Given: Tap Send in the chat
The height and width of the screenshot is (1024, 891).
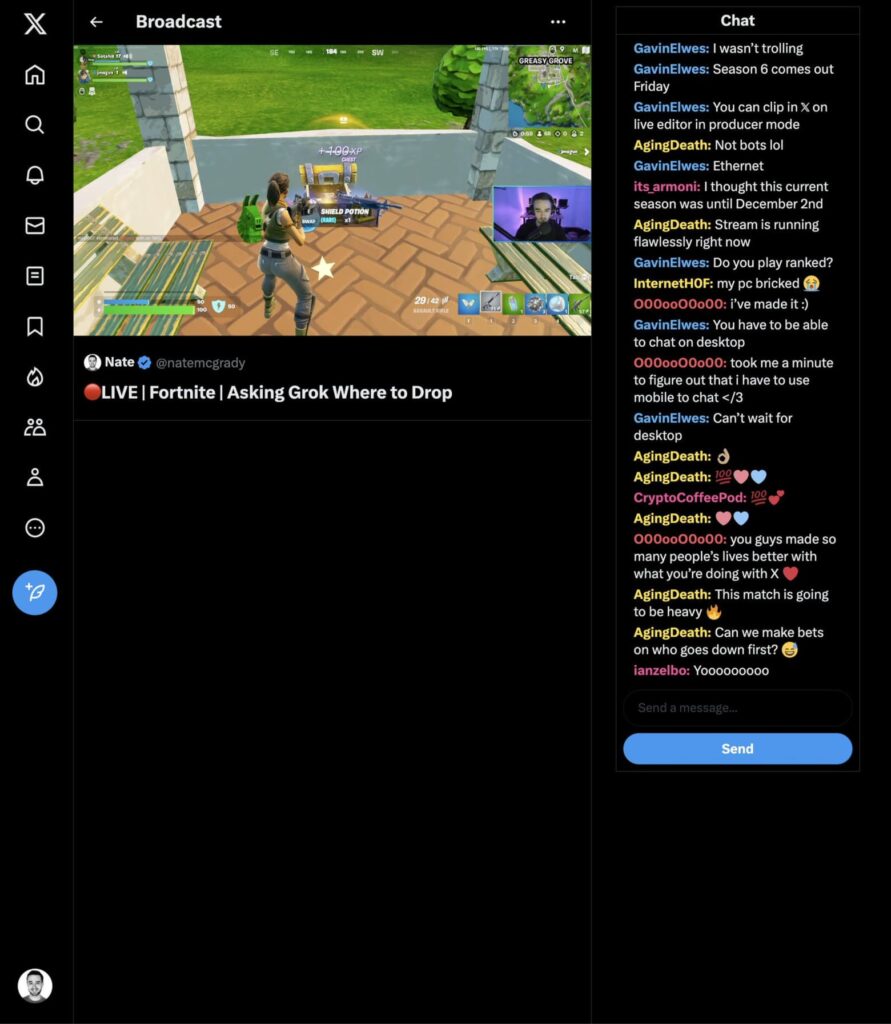Looking at the screenshot, I should click(x=737, y=749).
